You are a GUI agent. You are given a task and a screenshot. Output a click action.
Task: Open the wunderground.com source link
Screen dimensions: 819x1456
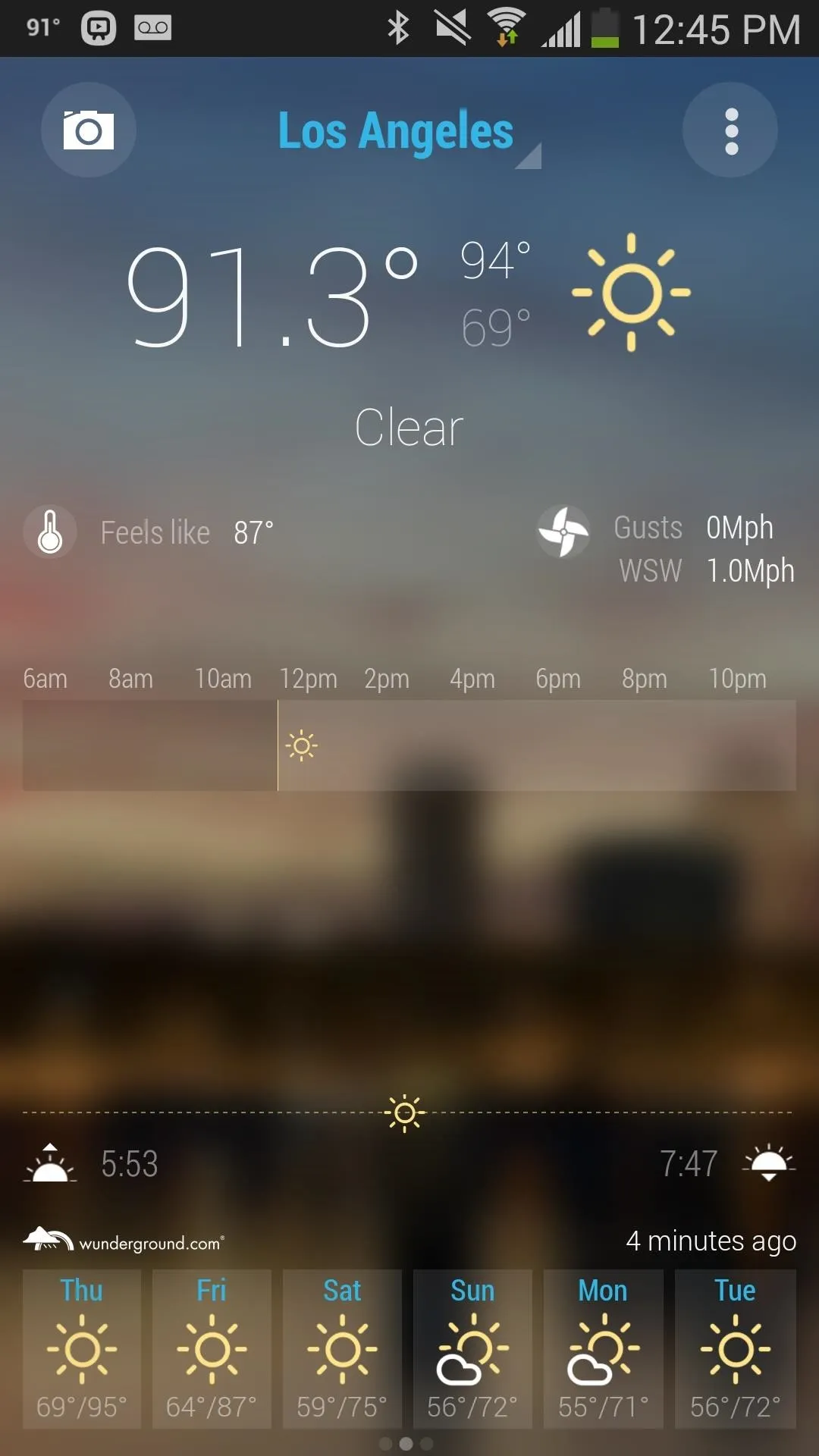[x=124, y=1241]
